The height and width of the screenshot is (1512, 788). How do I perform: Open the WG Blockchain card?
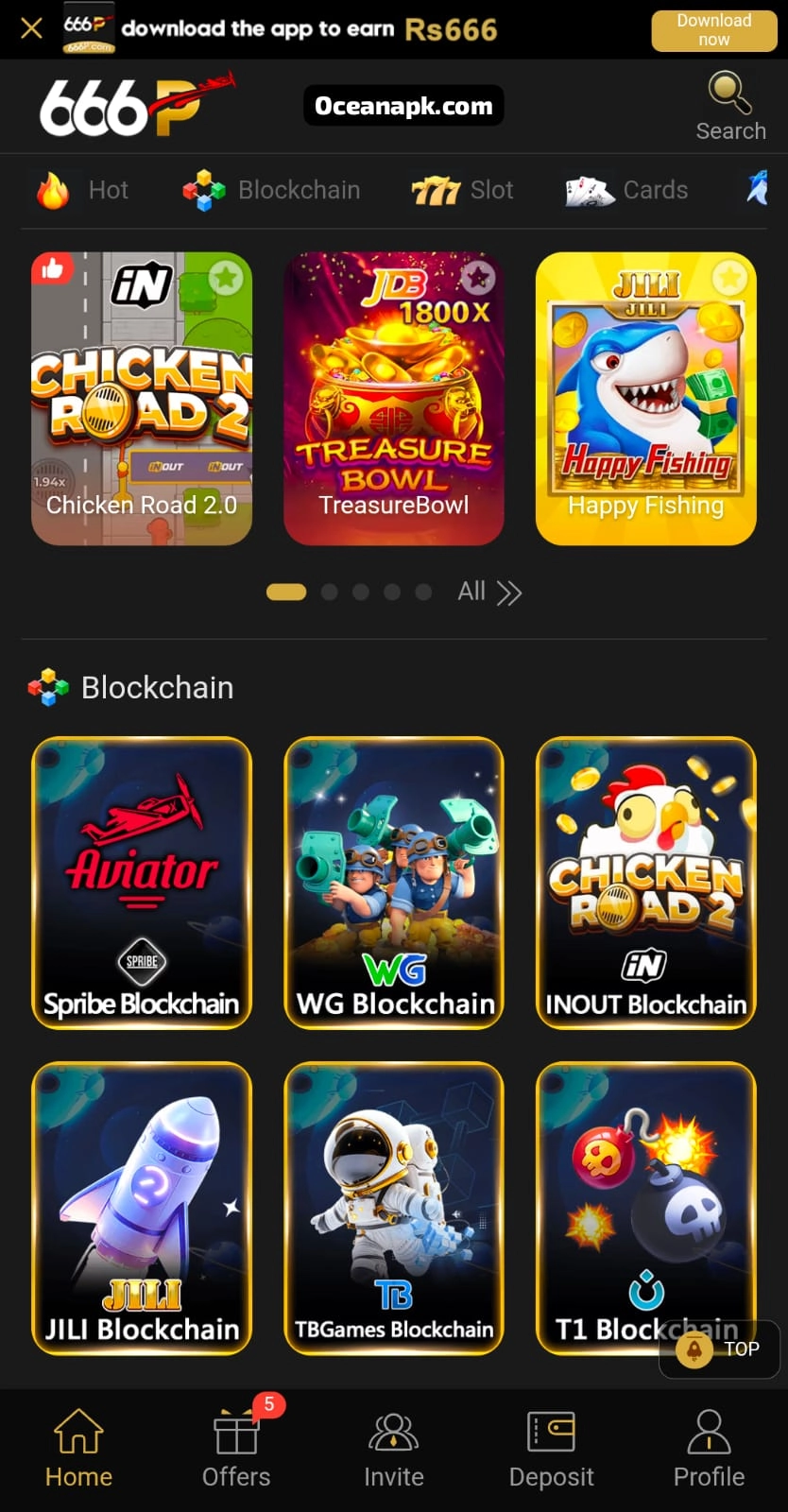(393, 883)
